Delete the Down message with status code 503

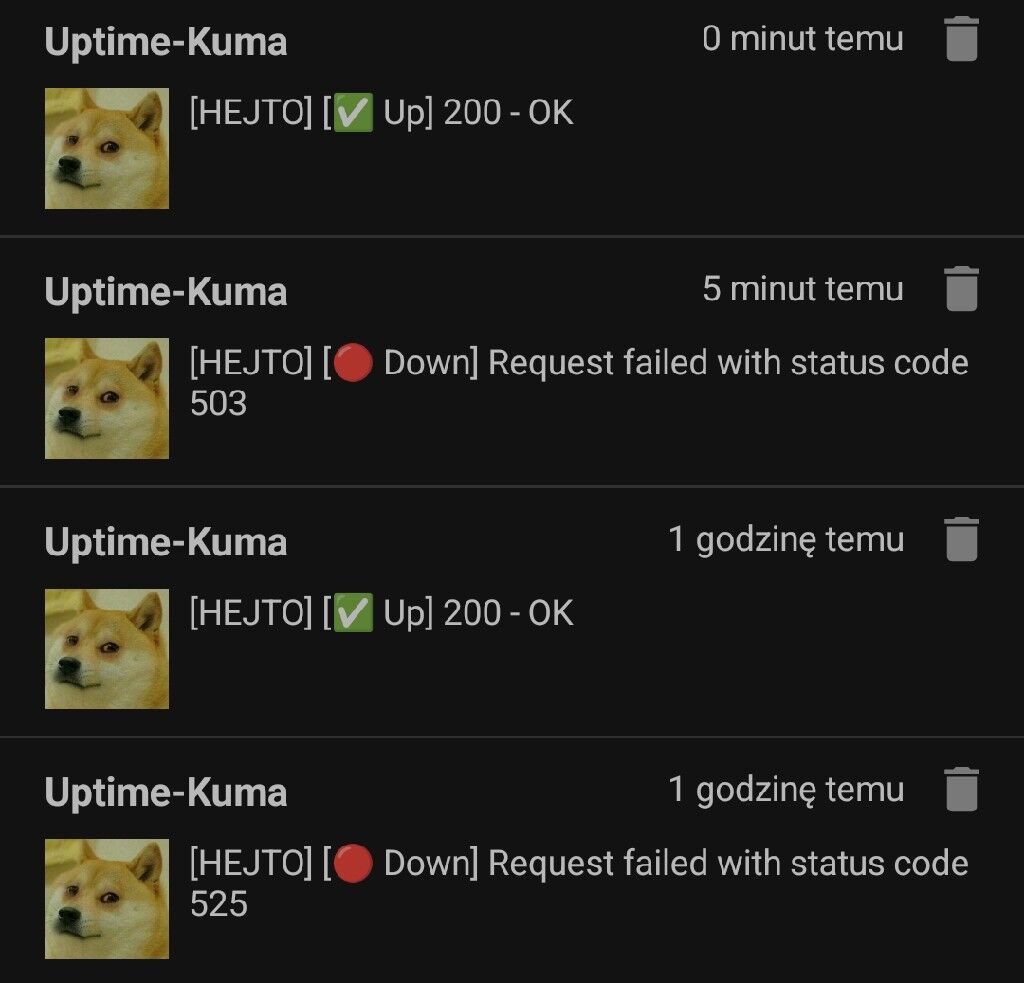click(961, 289)
